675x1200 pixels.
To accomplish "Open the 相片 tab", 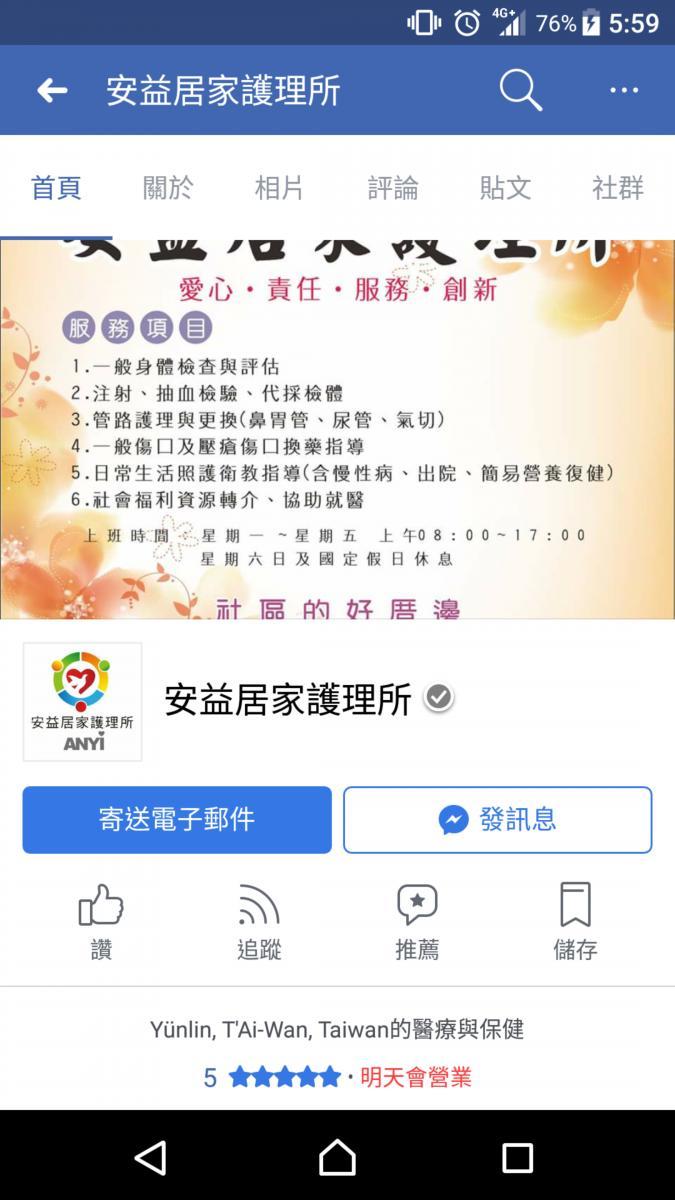I will [279, 188].
